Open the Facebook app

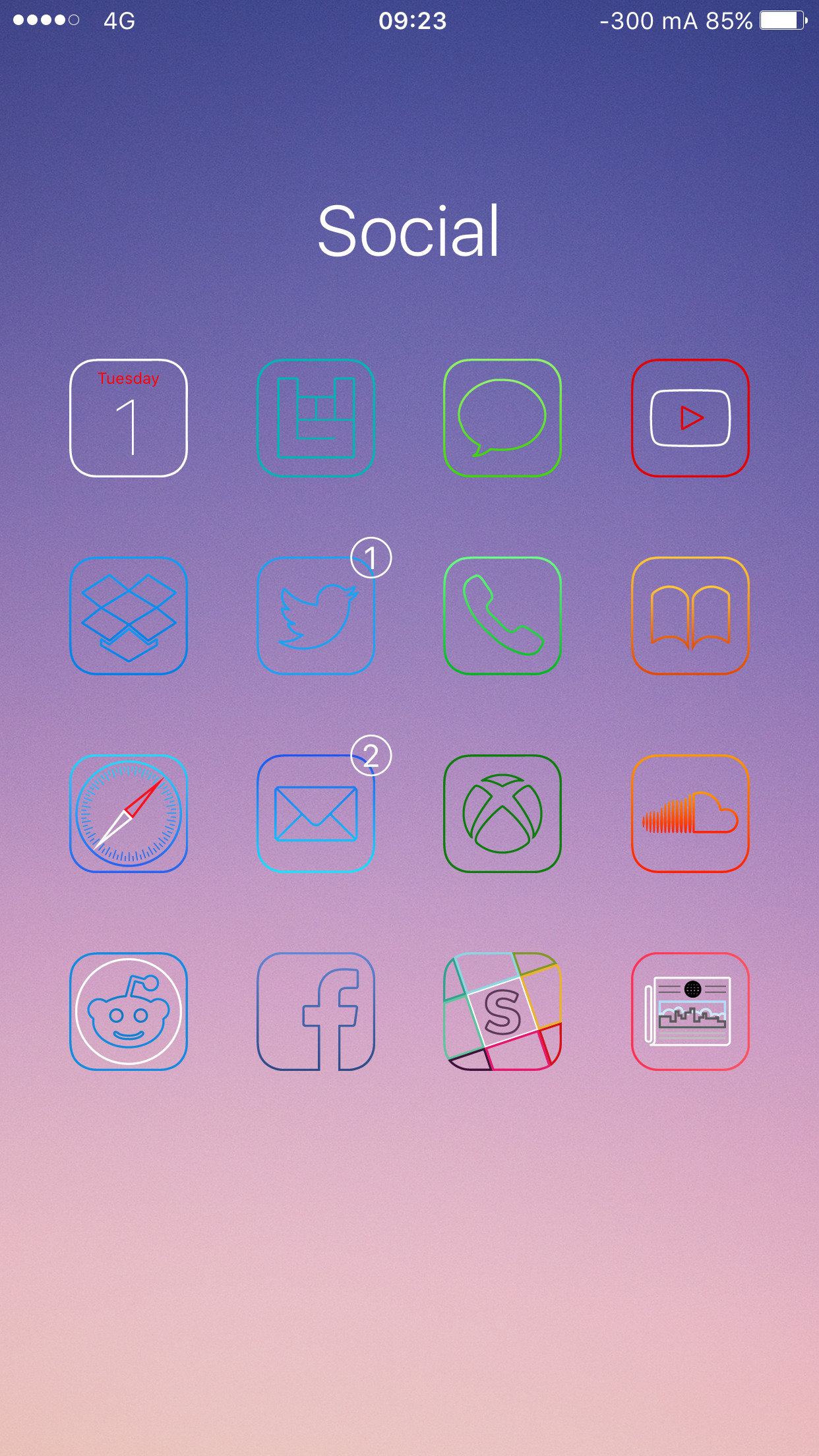click(x=316, y=1012)
